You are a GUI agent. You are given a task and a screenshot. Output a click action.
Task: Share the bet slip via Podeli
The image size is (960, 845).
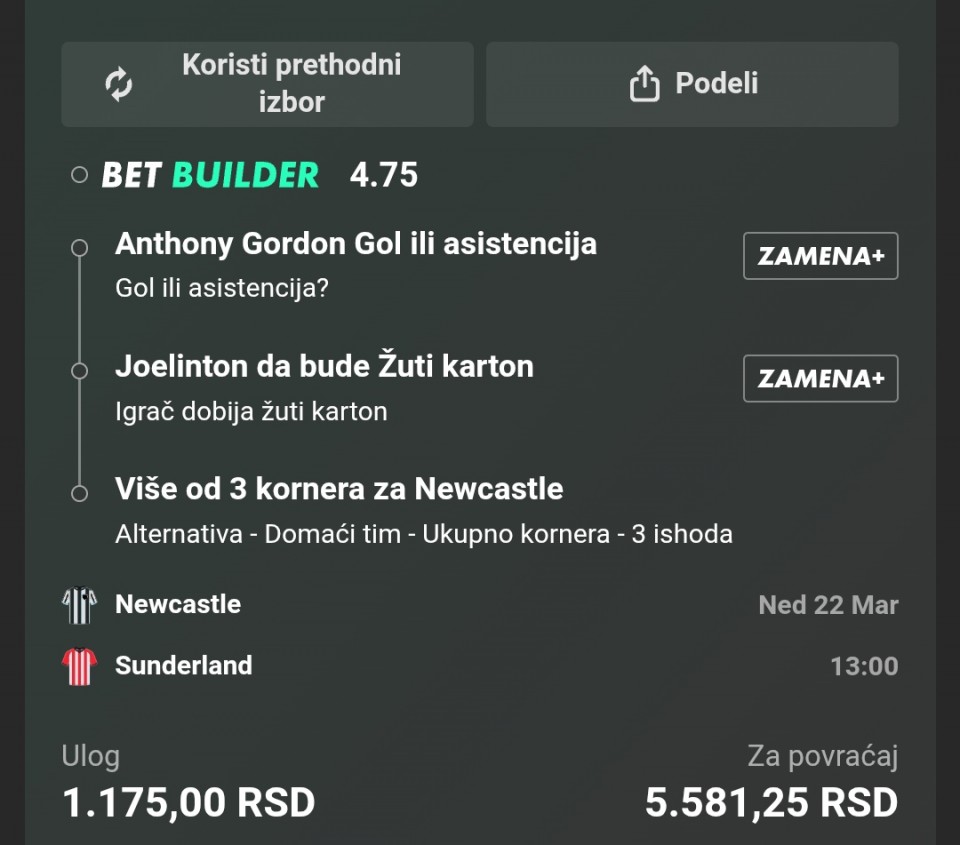(692, 84)
